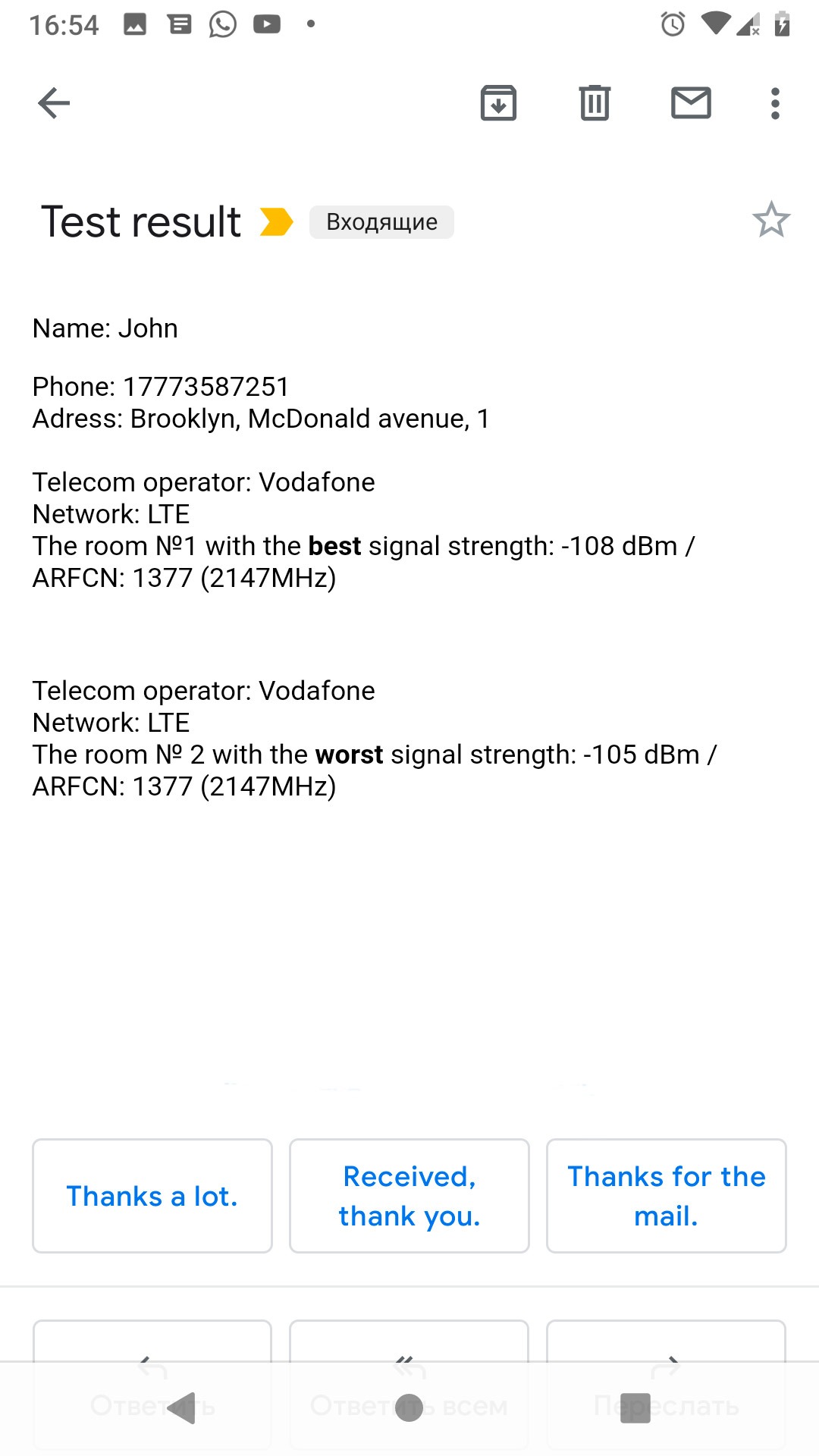Open the three-dot overflow menu
Screen dimensions: 819x1456
775,103
